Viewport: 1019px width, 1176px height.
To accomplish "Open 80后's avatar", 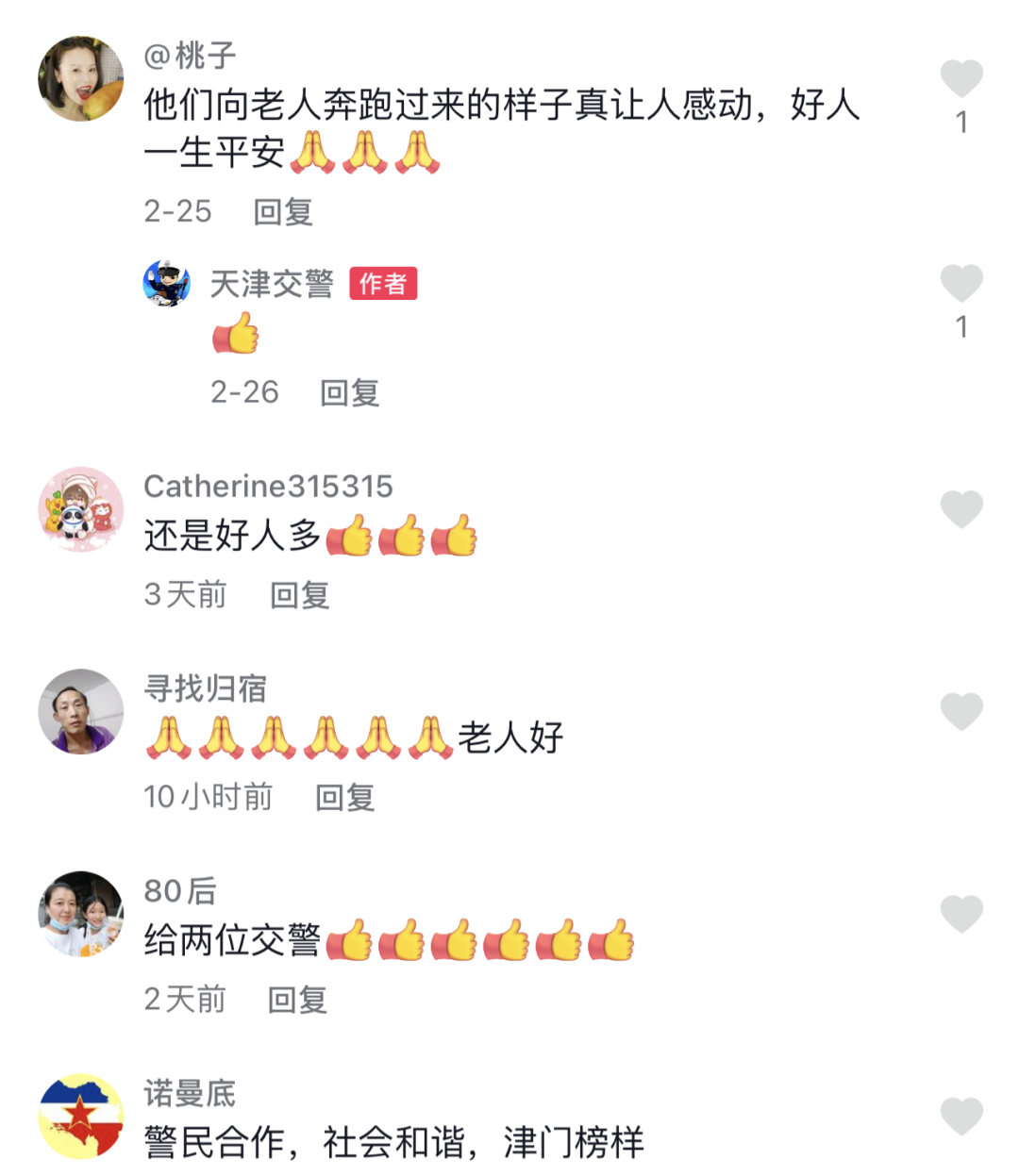I will (x=81, y=914).
